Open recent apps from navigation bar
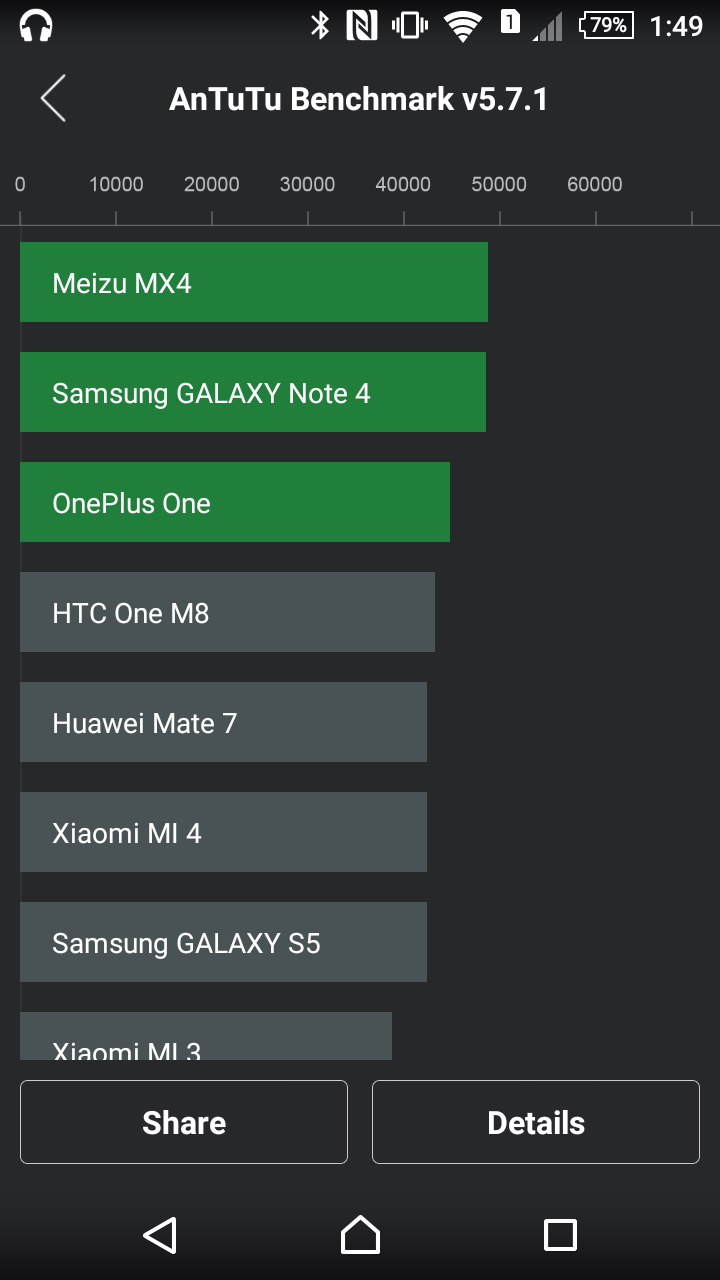This screenshot has width=720, height=1280. (x=560, y=1235)
